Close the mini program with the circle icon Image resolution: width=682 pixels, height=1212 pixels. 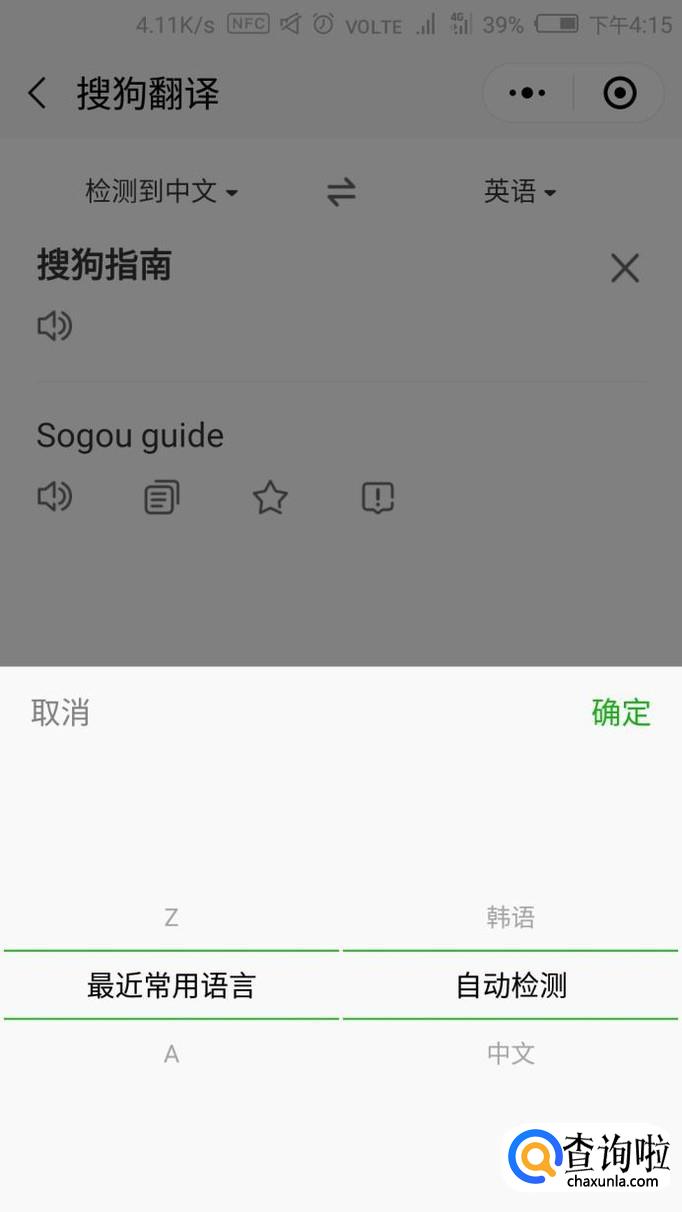point(620,94)
